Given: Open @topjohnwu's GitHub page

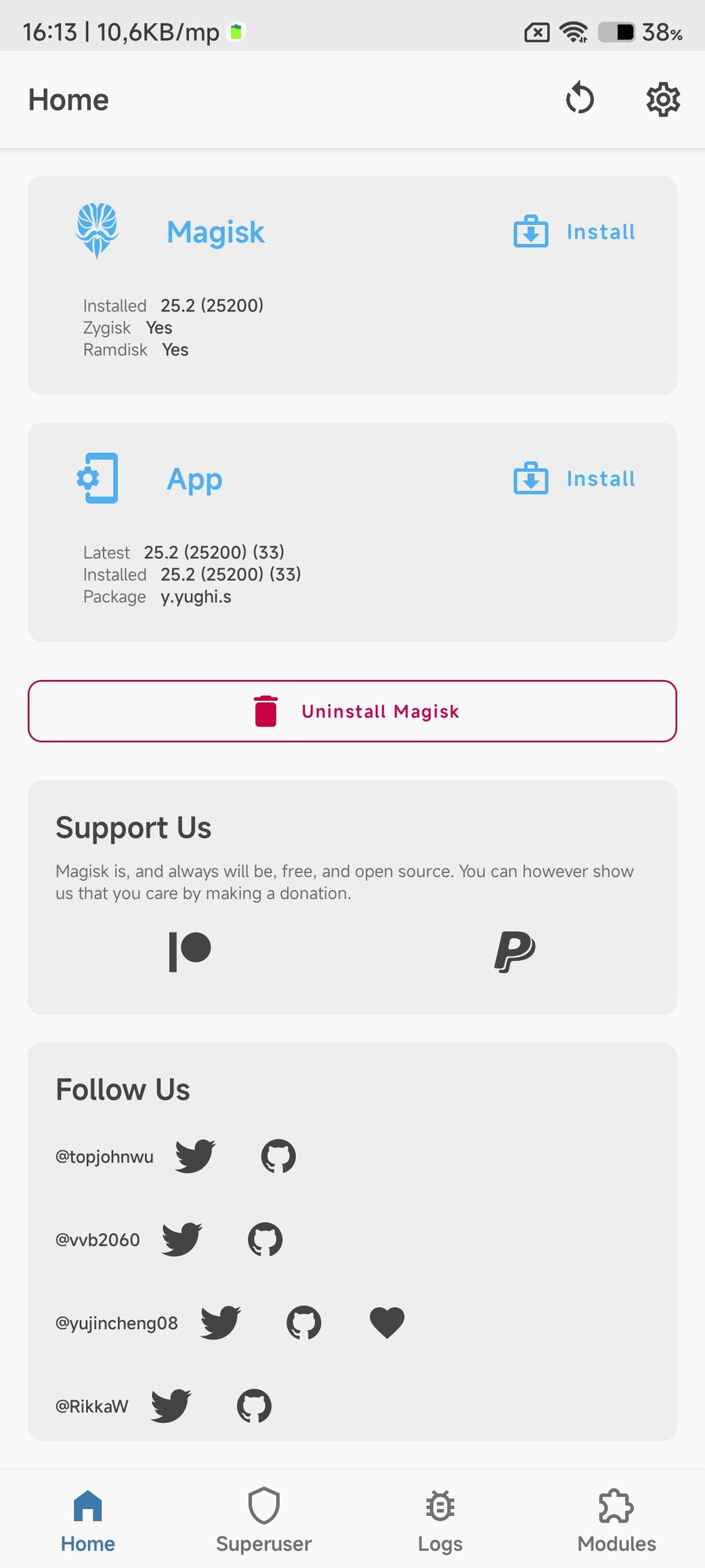Looking at the screenshot, I should 278,1156.
